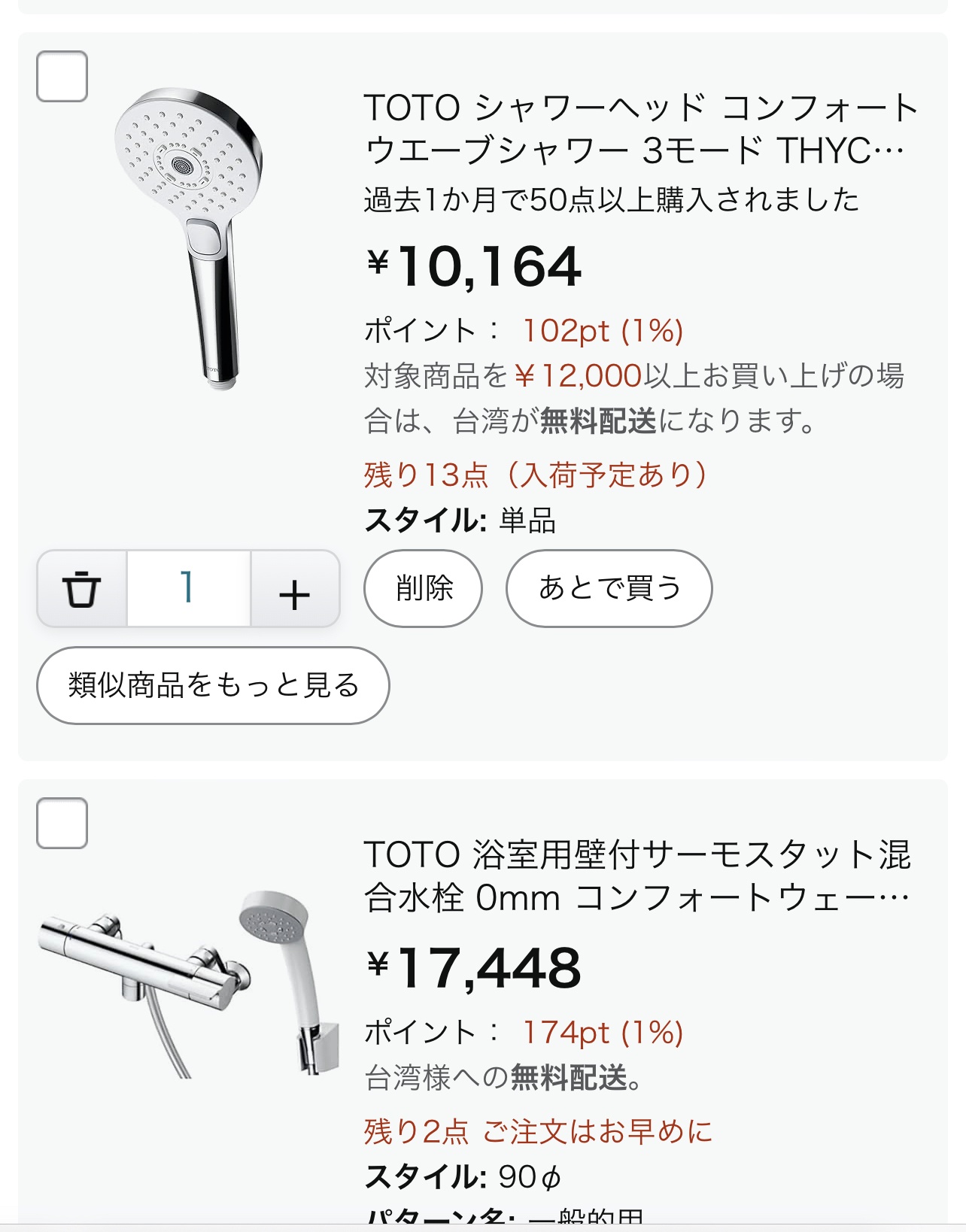Viewport: 966px width, 1232px height.
Task: Check the box for the thermostat faucet
Action: [62, 823]
